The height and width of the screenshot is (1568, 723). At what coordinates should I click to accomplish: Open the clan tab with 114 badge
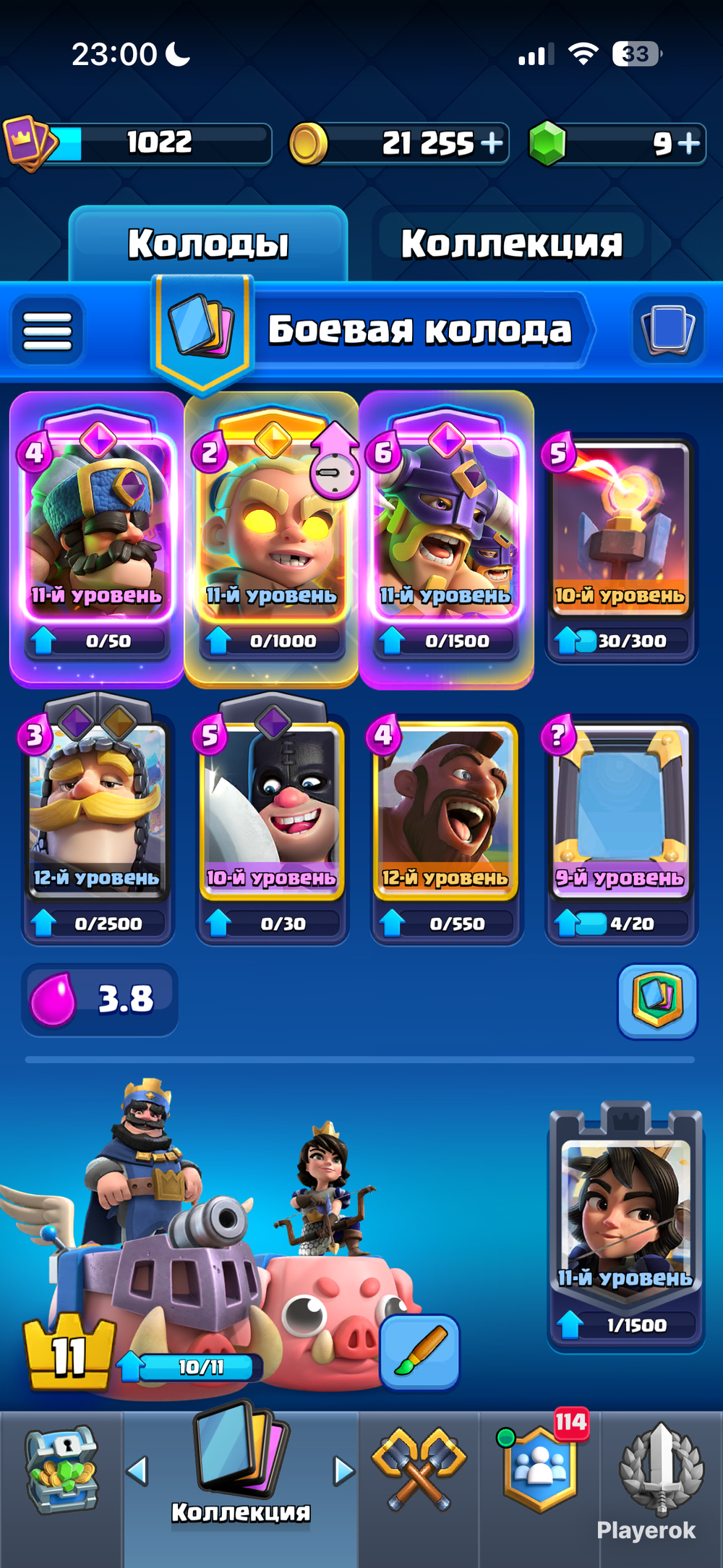541,1470
